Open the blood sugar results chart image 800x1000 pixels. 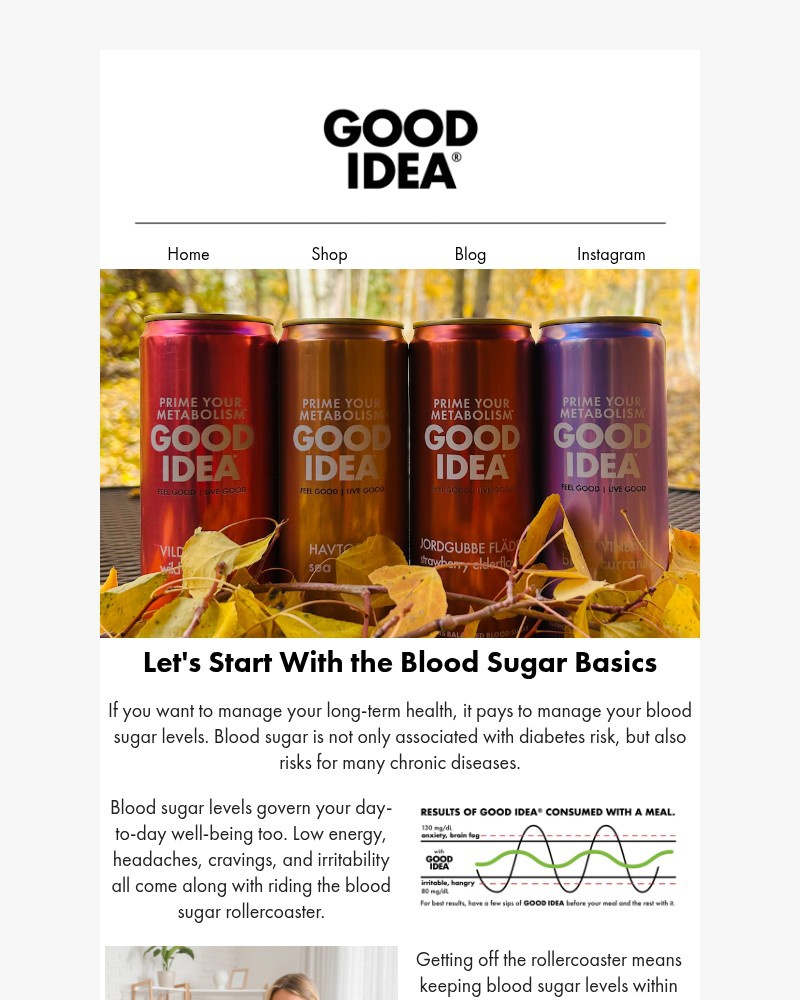(548, 857)
